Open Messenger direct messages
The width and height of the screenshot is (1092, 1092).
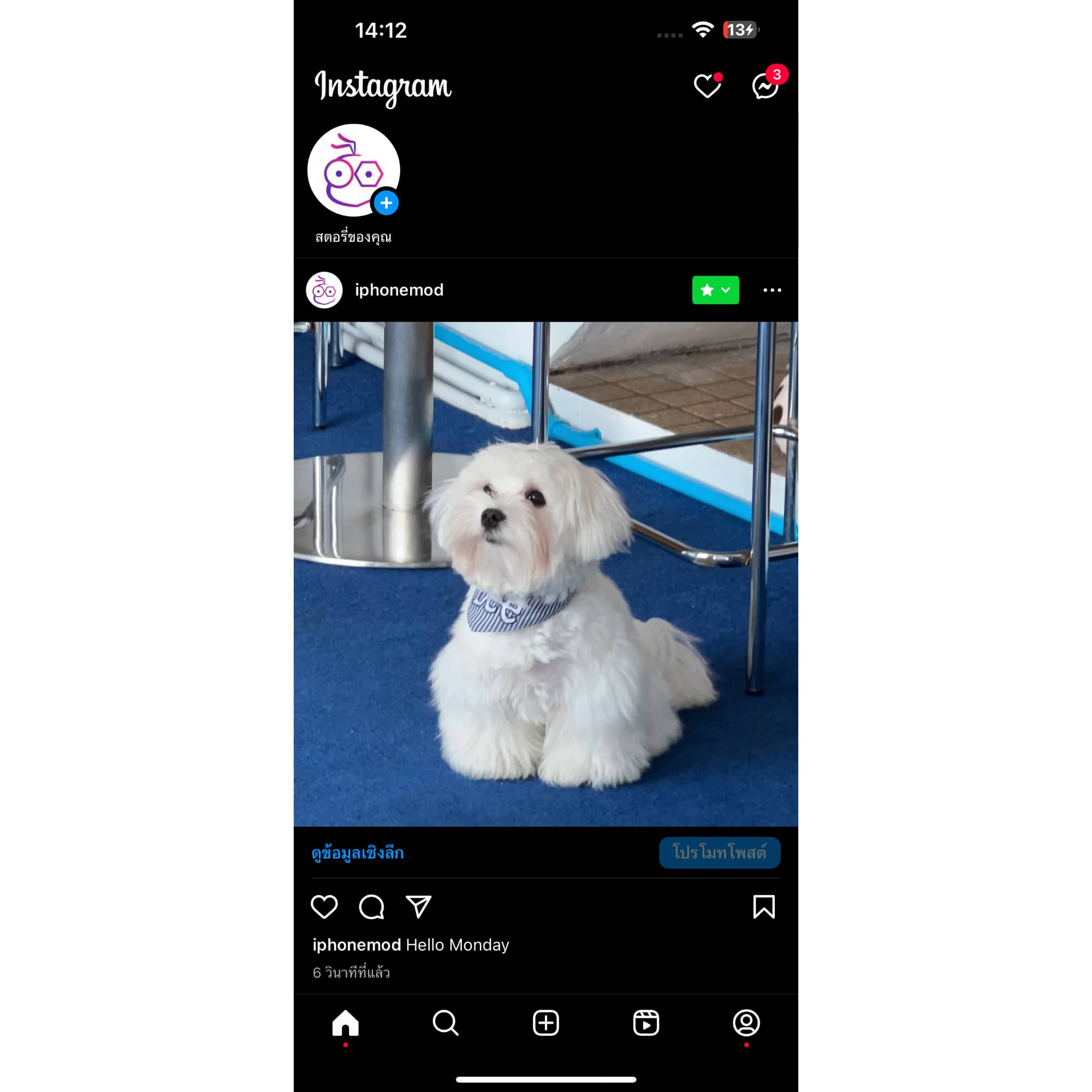765,86
